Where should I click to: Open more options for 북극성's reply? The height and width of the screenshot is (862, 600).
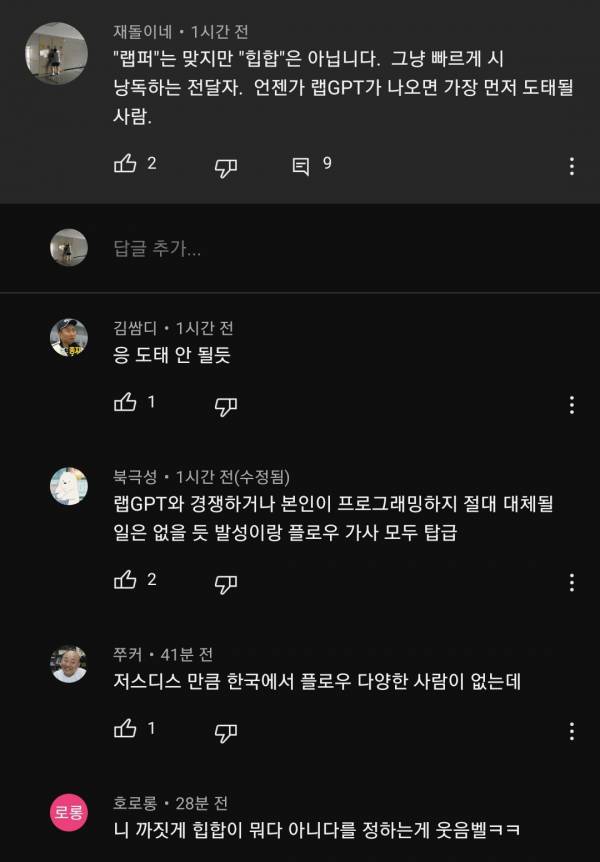click(571, 581)
